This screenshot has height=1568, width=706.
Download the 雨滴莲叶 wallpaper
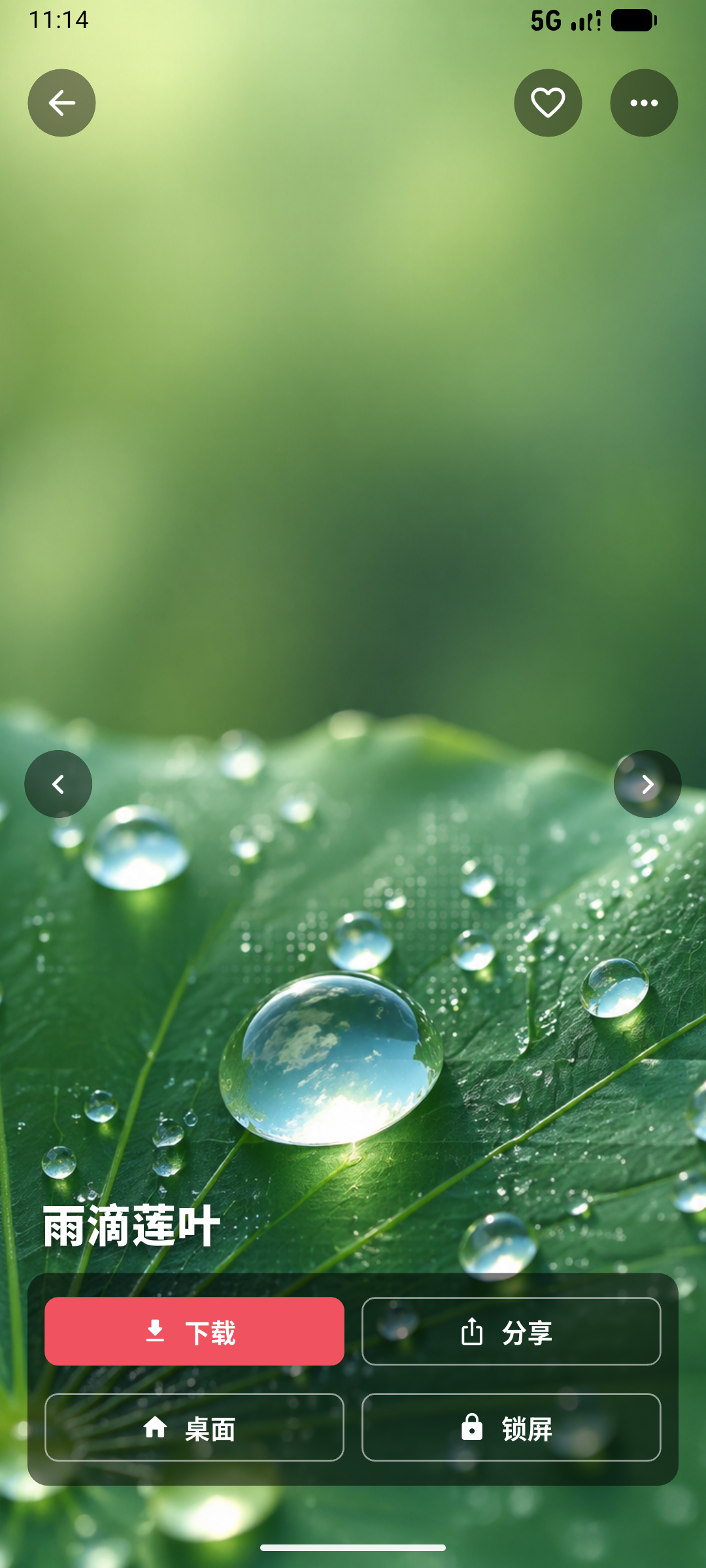(x=194, y=1331)
